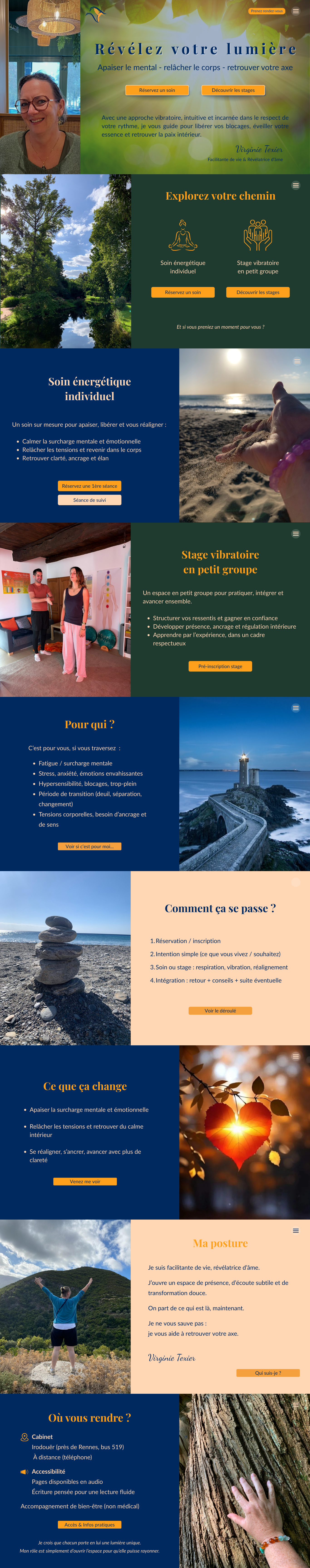The image size is (310, 1568).
Task: Tap Découvrir les stages under the hero title
Action: coord(233,90)
